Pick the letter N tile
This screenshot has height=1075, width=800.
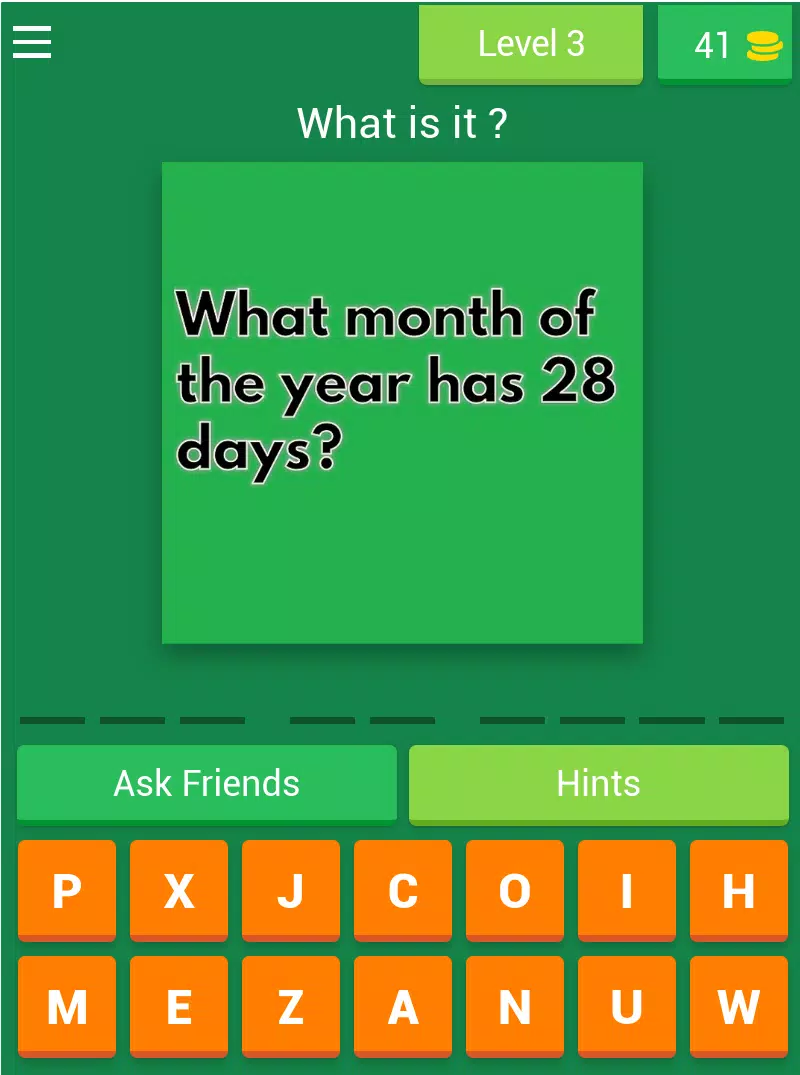[x=515, y=1006]
